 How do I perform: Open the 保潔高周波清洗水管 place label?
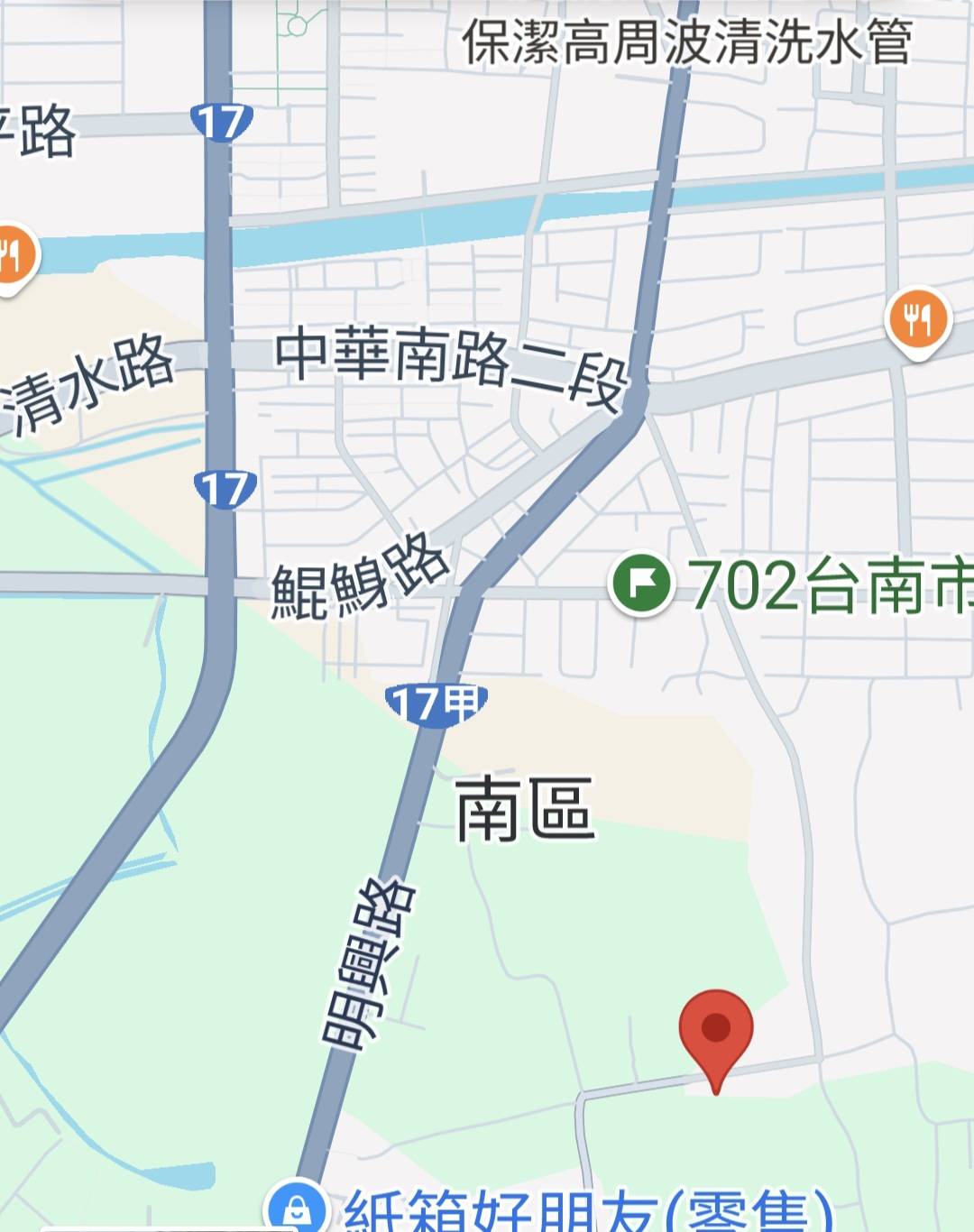687,41
